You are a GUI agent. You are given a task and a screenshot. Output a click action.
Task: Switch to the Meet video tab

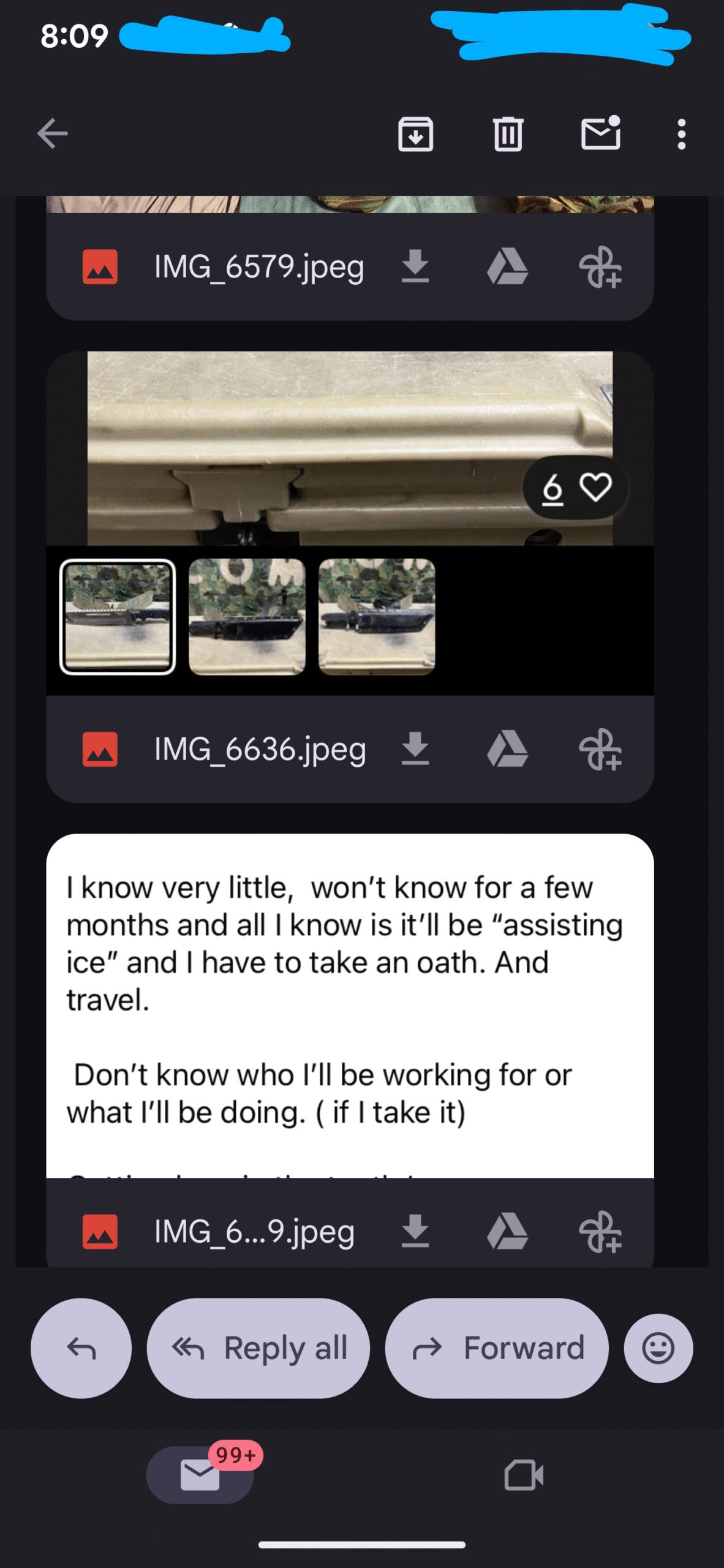(x=524, y=1475)
